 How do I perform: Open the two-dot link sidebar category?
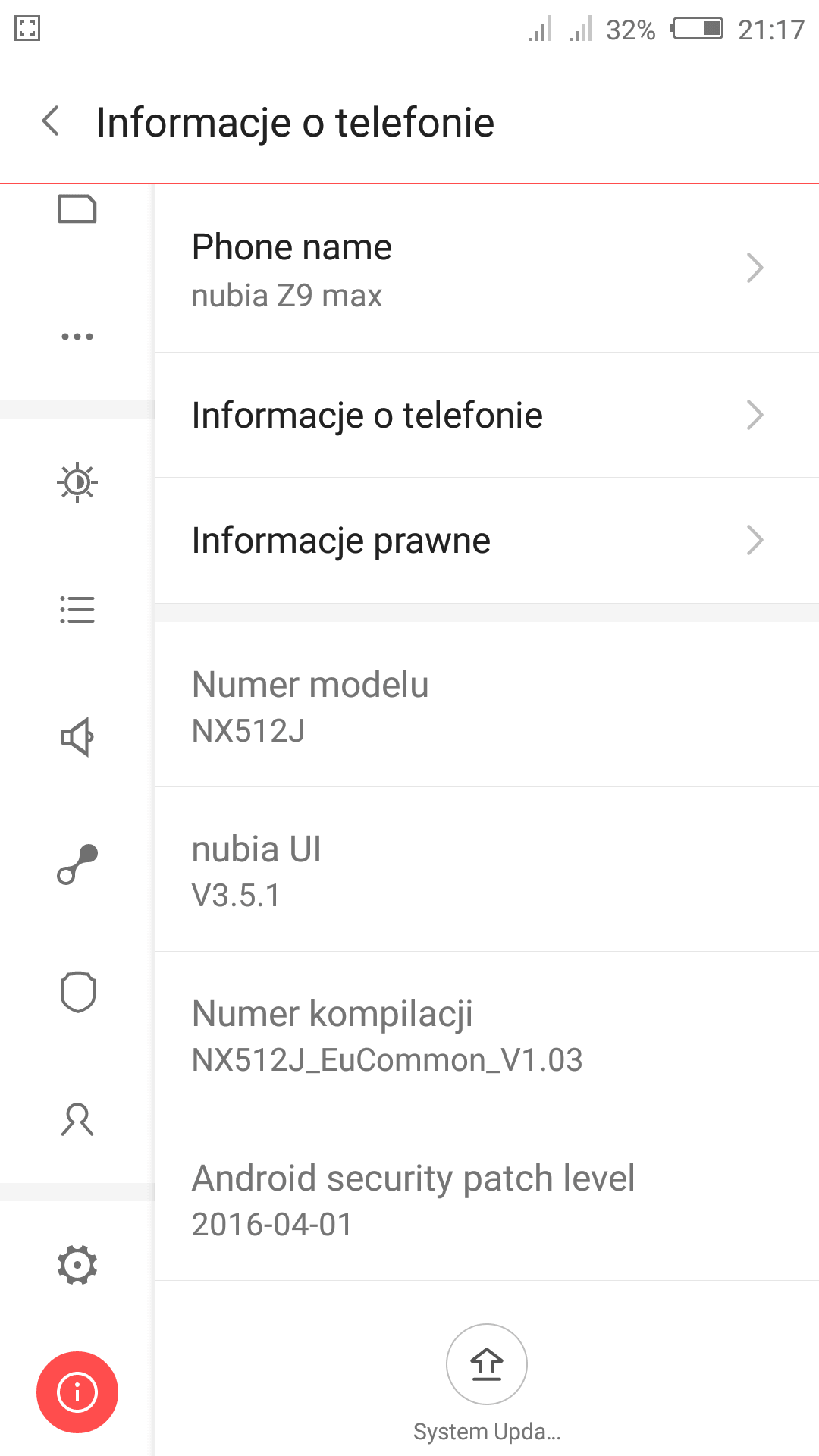point(77,864)
